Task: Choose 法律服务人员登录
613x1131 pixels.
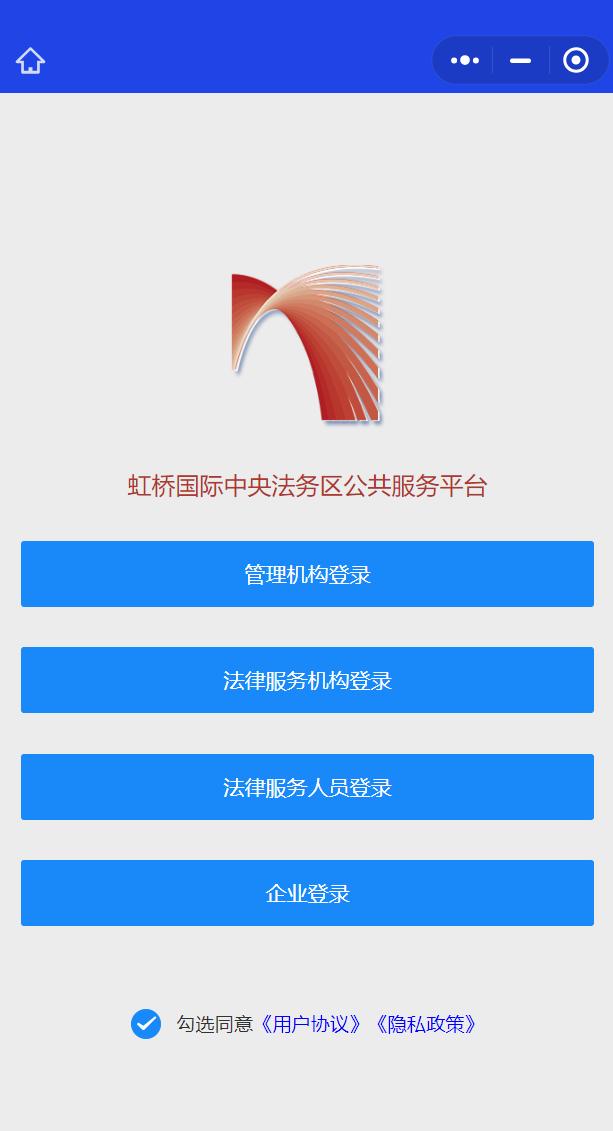Action: pos(307,787)
